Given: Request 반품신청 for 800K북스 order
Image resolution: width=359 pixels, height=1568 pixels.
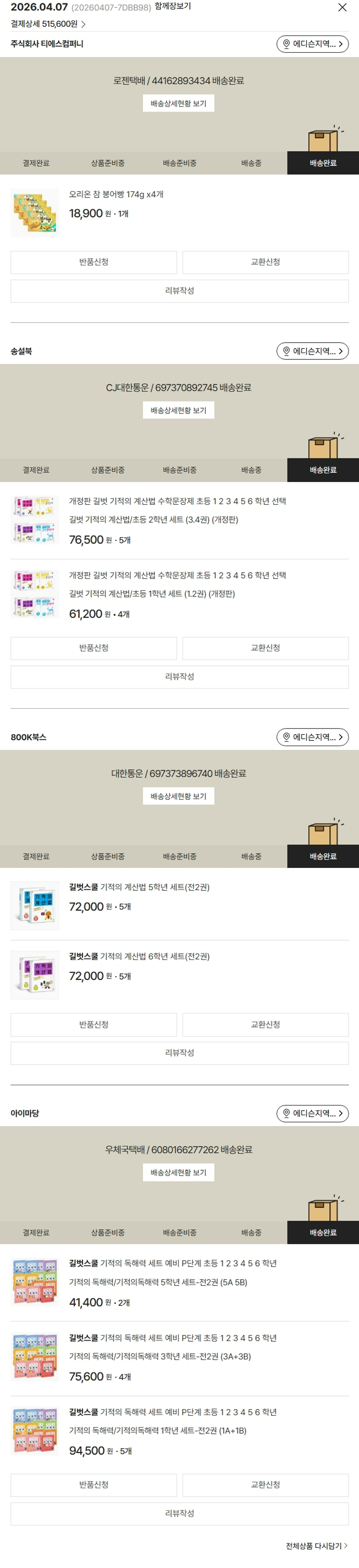Looking at the screenshot, I should click(x=94, y=1025).
